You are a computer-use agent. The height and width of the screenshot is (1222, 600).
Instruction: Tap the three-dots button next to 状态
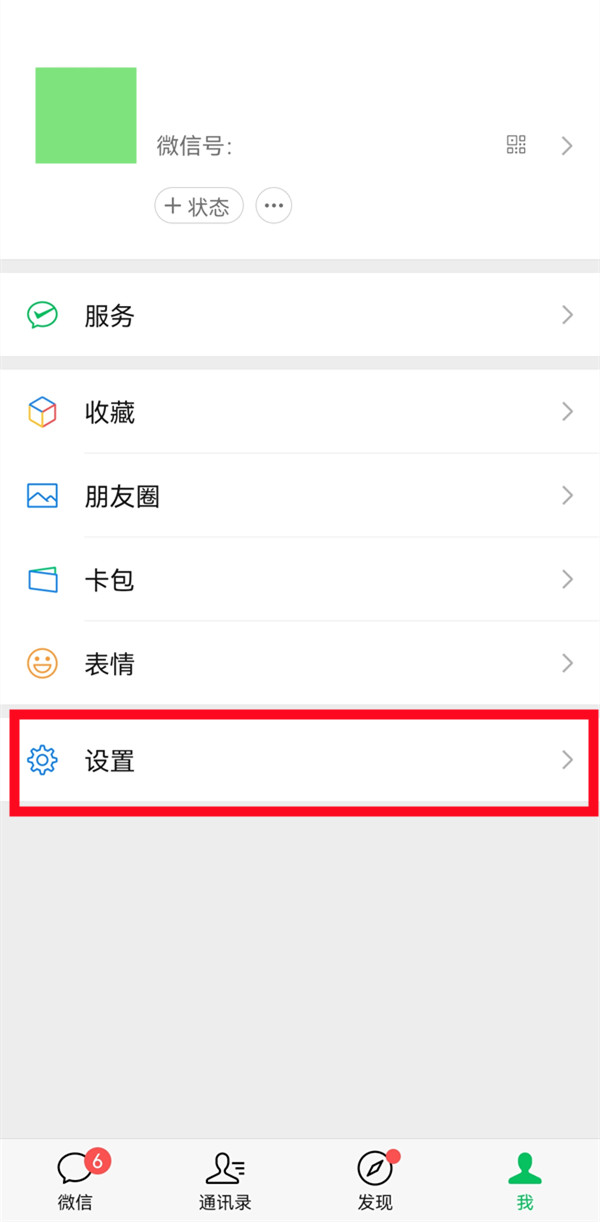tap(274, 206)
